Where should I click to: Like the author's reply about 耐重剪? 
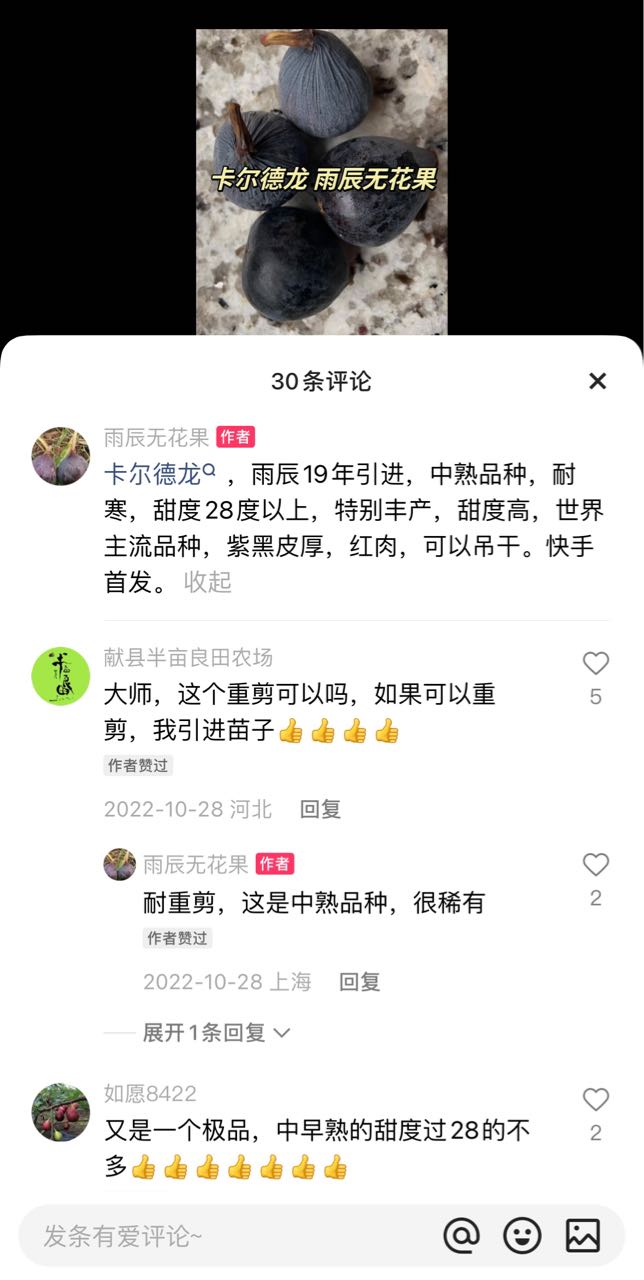click(x=596, y=865)
